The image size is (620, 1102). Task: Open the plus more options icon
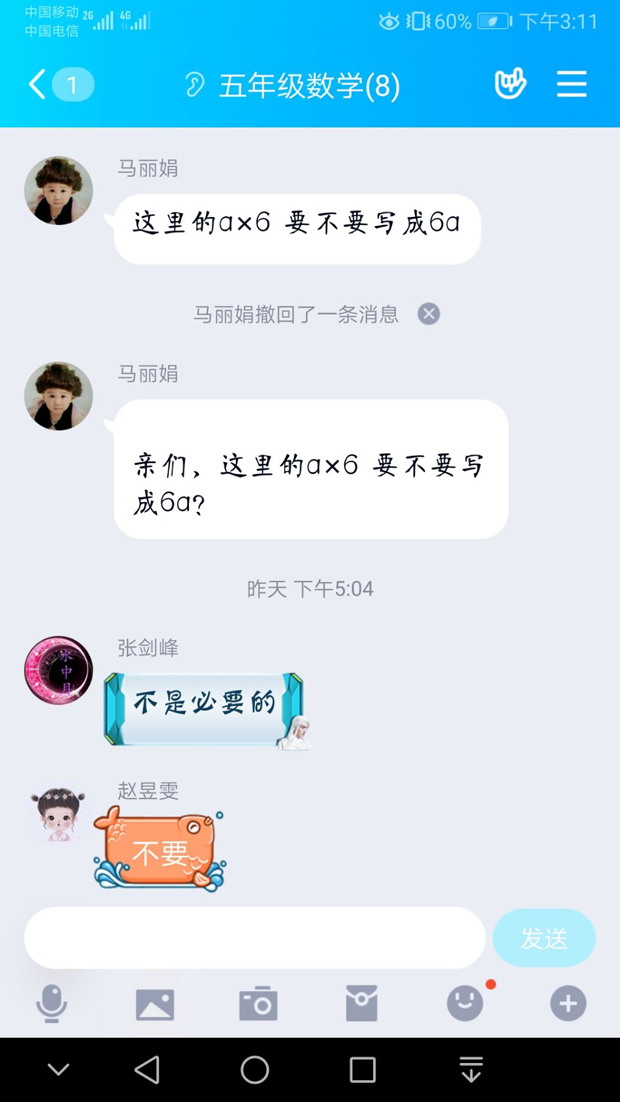coord(568,1003)
